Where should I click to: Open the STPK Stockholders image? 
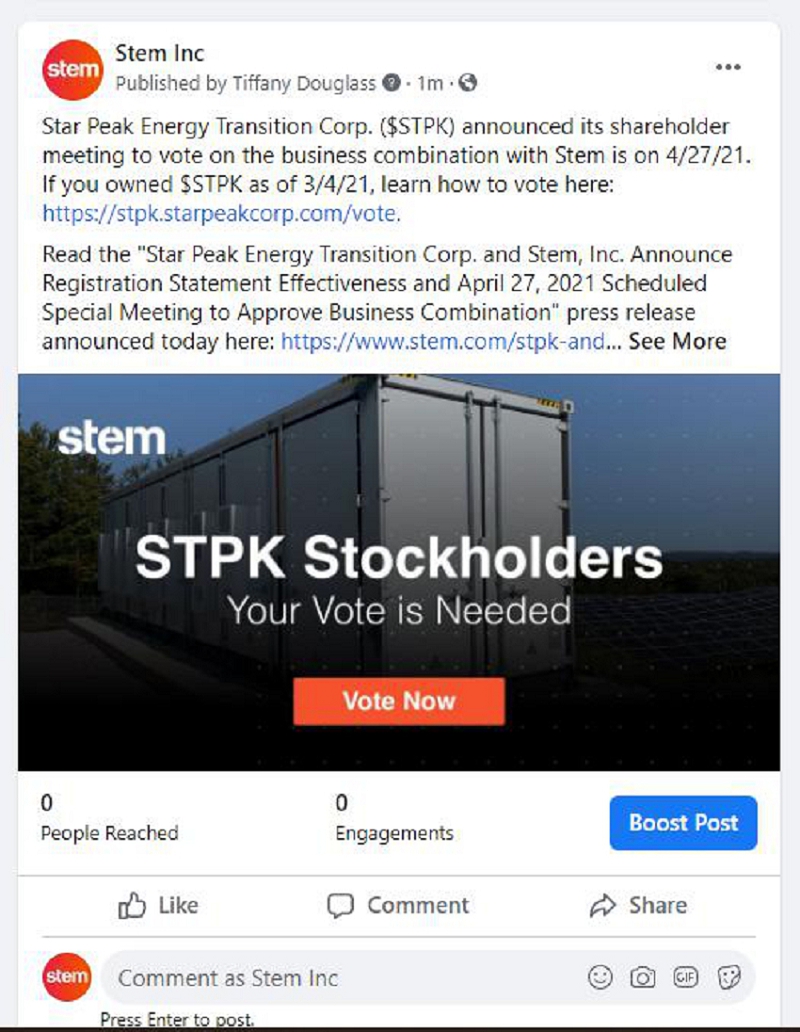(x=399, y=571)
